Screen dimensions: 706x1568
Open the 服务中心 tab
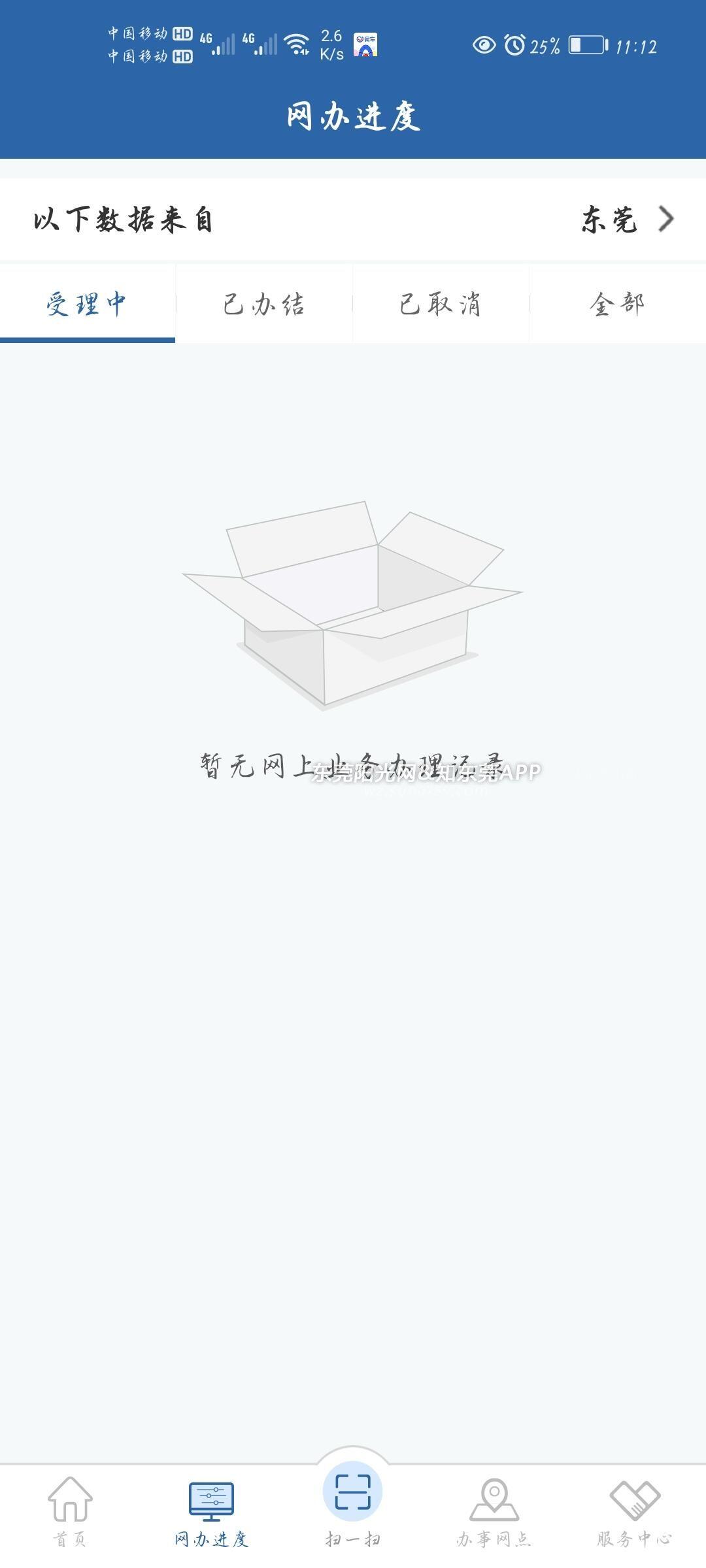coord(634,1512)
